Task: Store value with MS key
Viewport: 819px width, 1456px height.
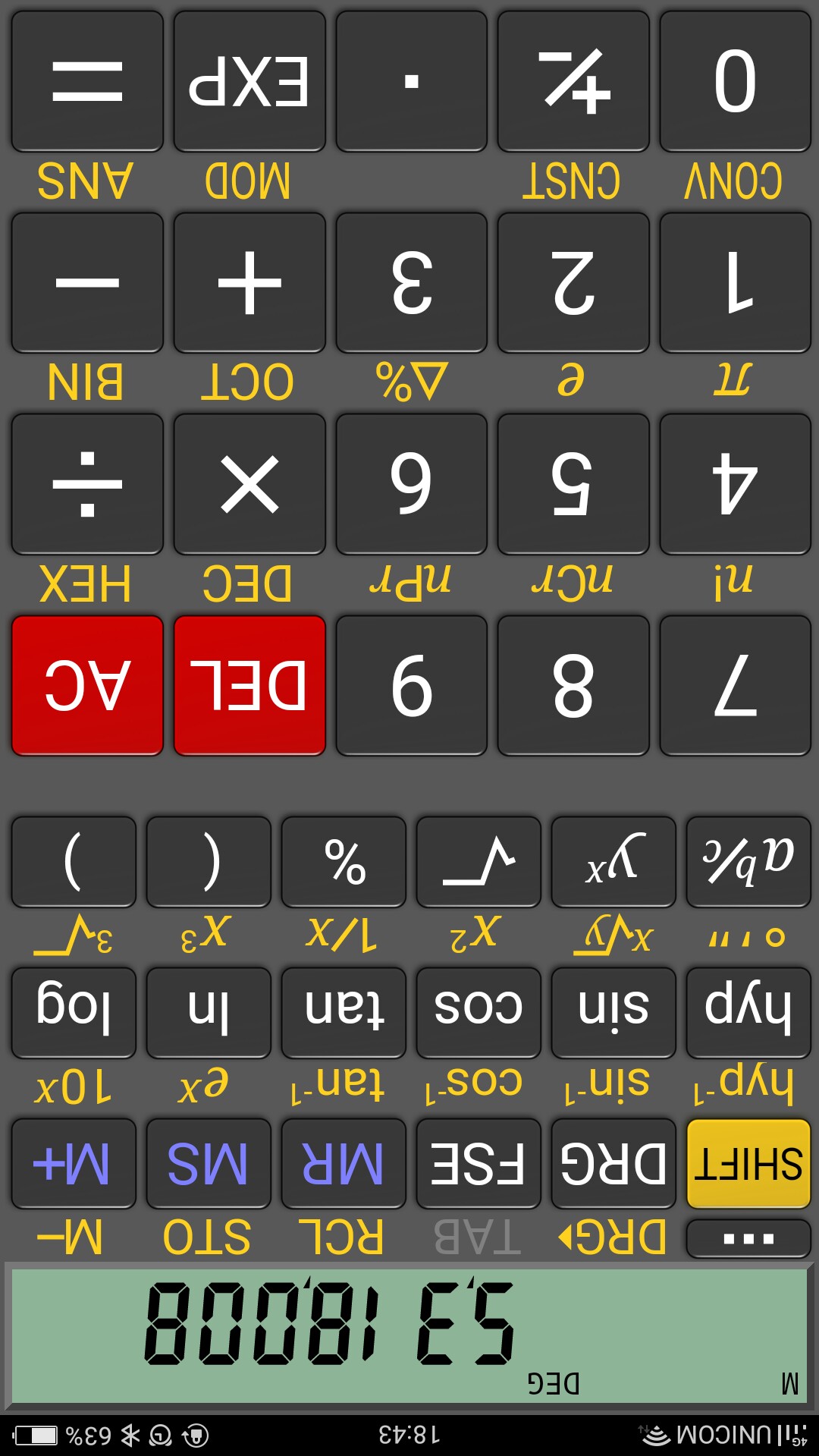Action: [x=209, y=1163]
